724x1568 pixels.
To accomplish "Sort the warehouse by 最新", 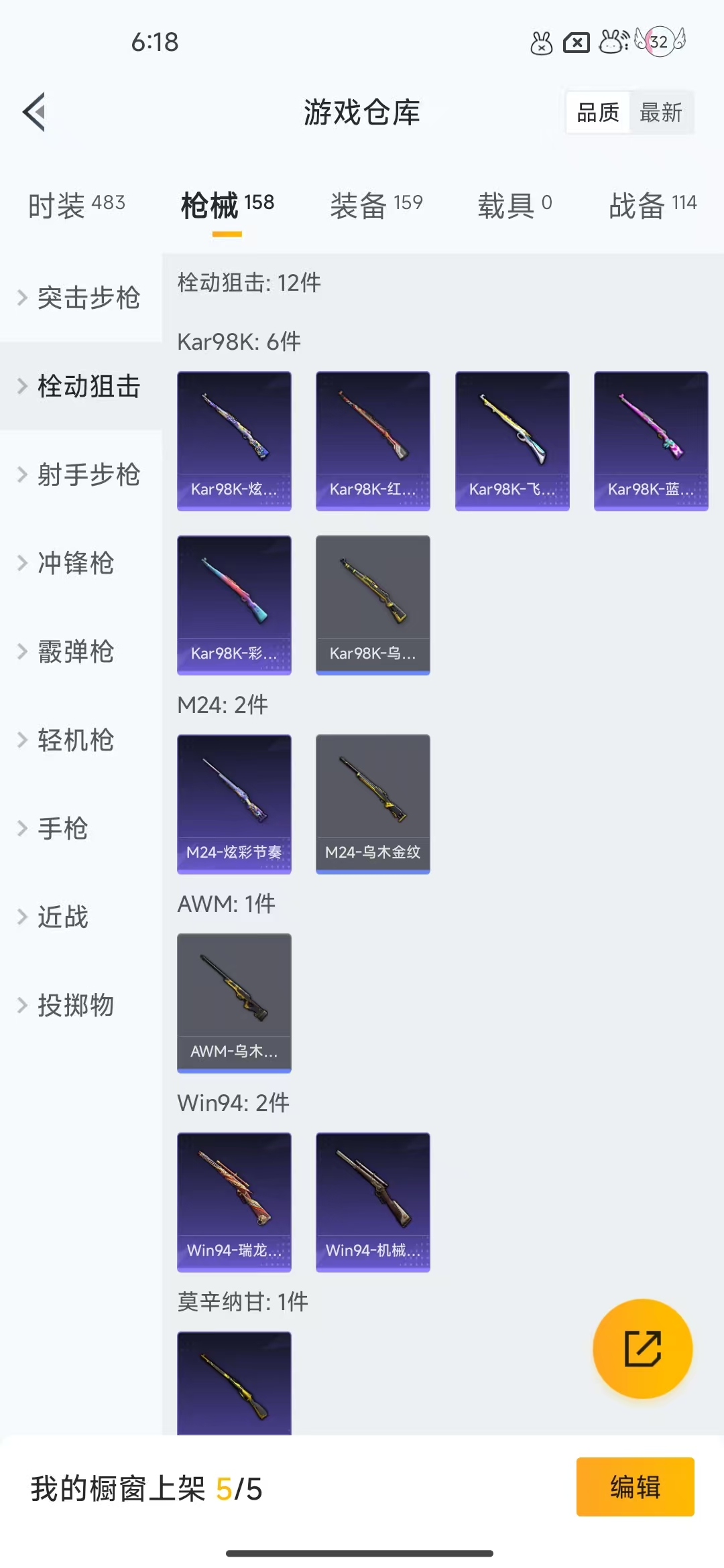I will 660,113.
